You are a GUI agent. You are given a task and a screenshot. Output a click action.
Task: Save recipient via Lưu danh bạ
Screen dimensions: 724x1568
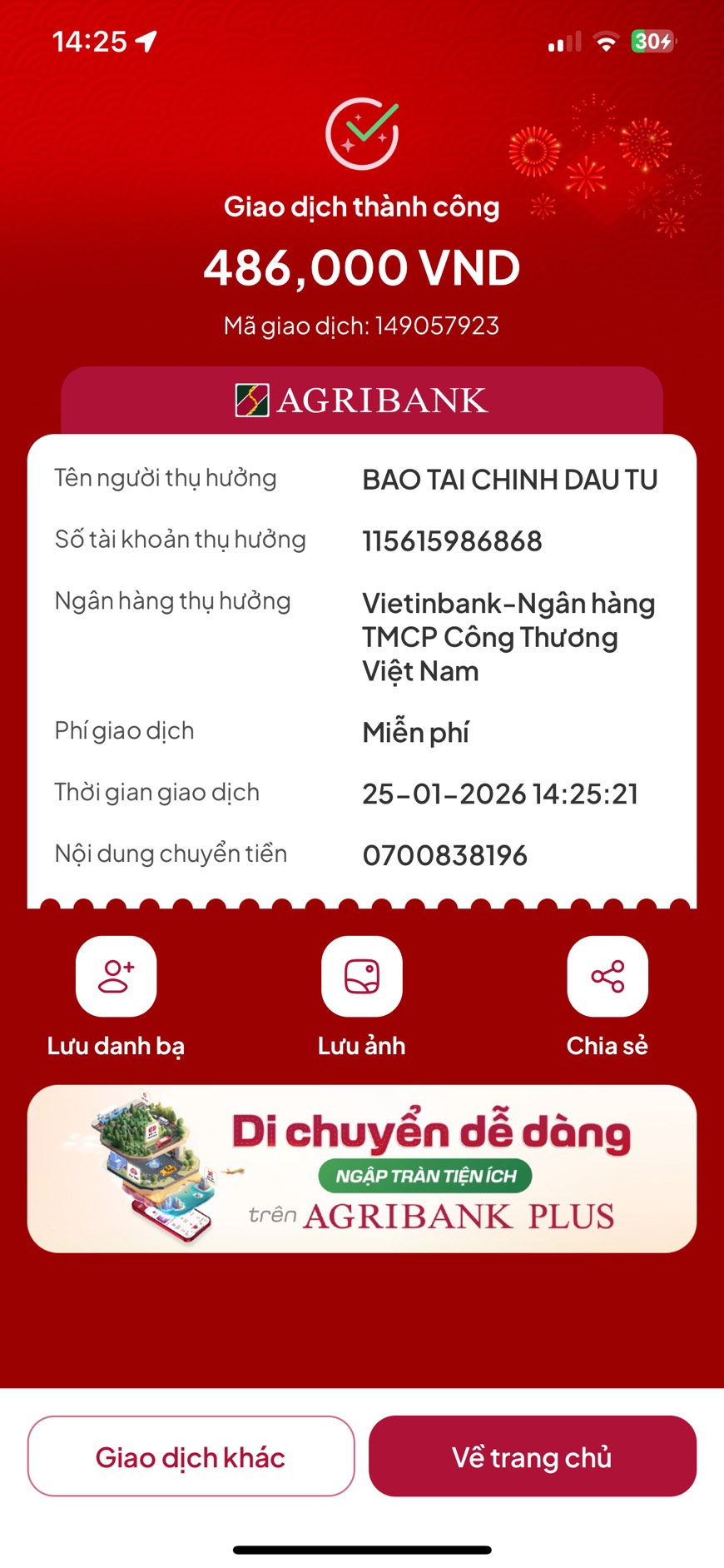pyautogui.click(x=116, y=977)
